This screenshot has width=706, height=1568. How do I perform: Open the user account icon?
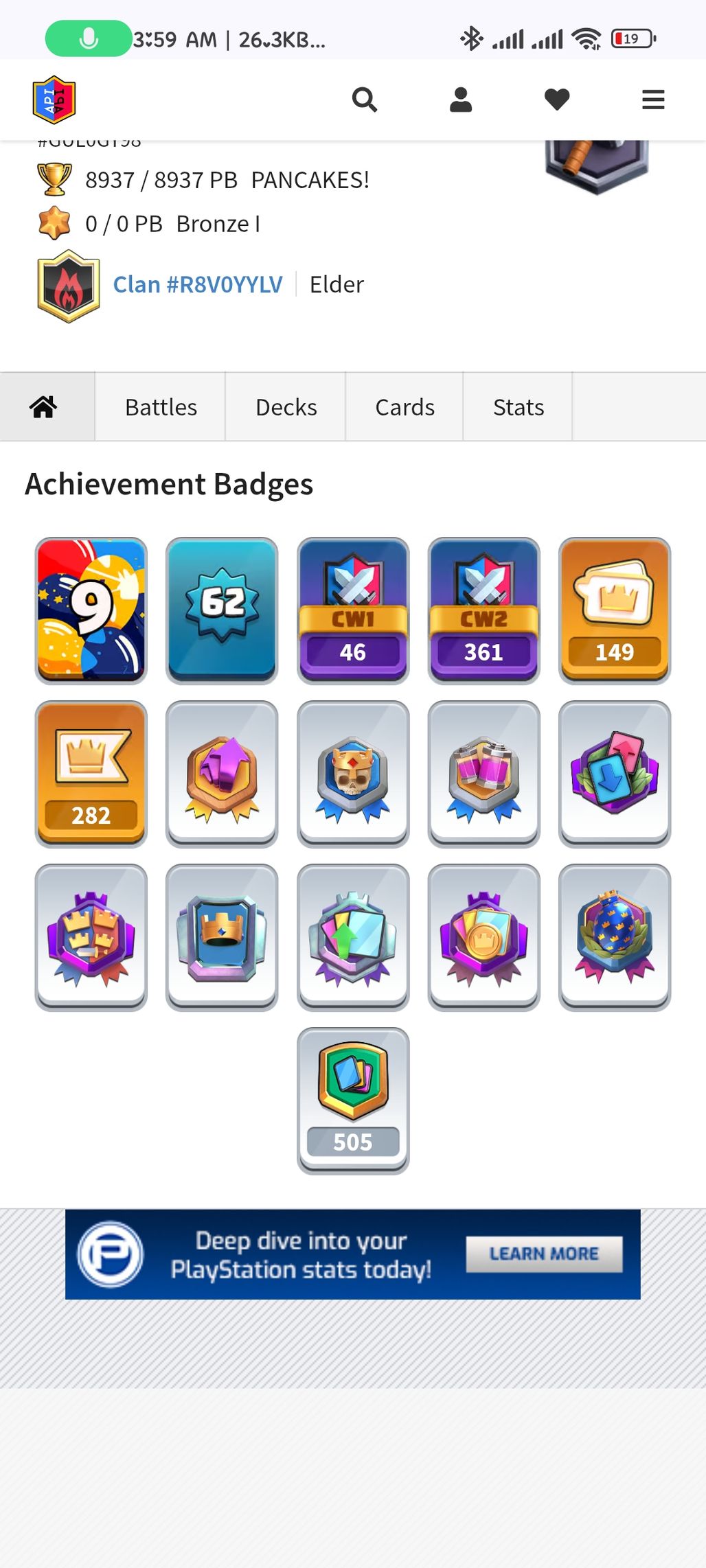(460, 100)
